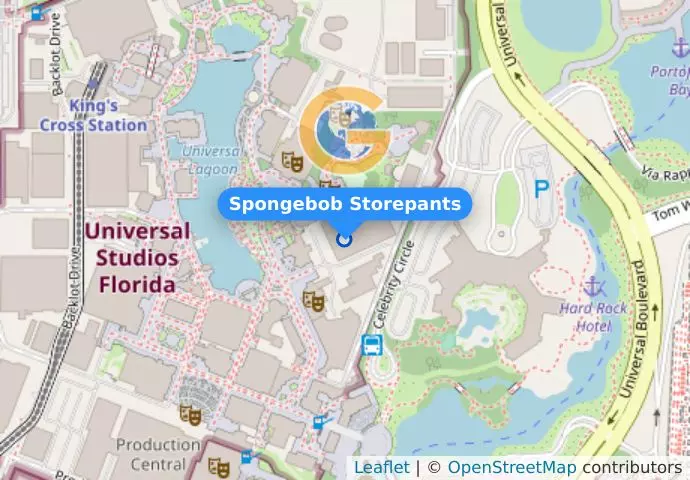
Task: Open the Leaflet attribution link
Action: pos(381,468)
